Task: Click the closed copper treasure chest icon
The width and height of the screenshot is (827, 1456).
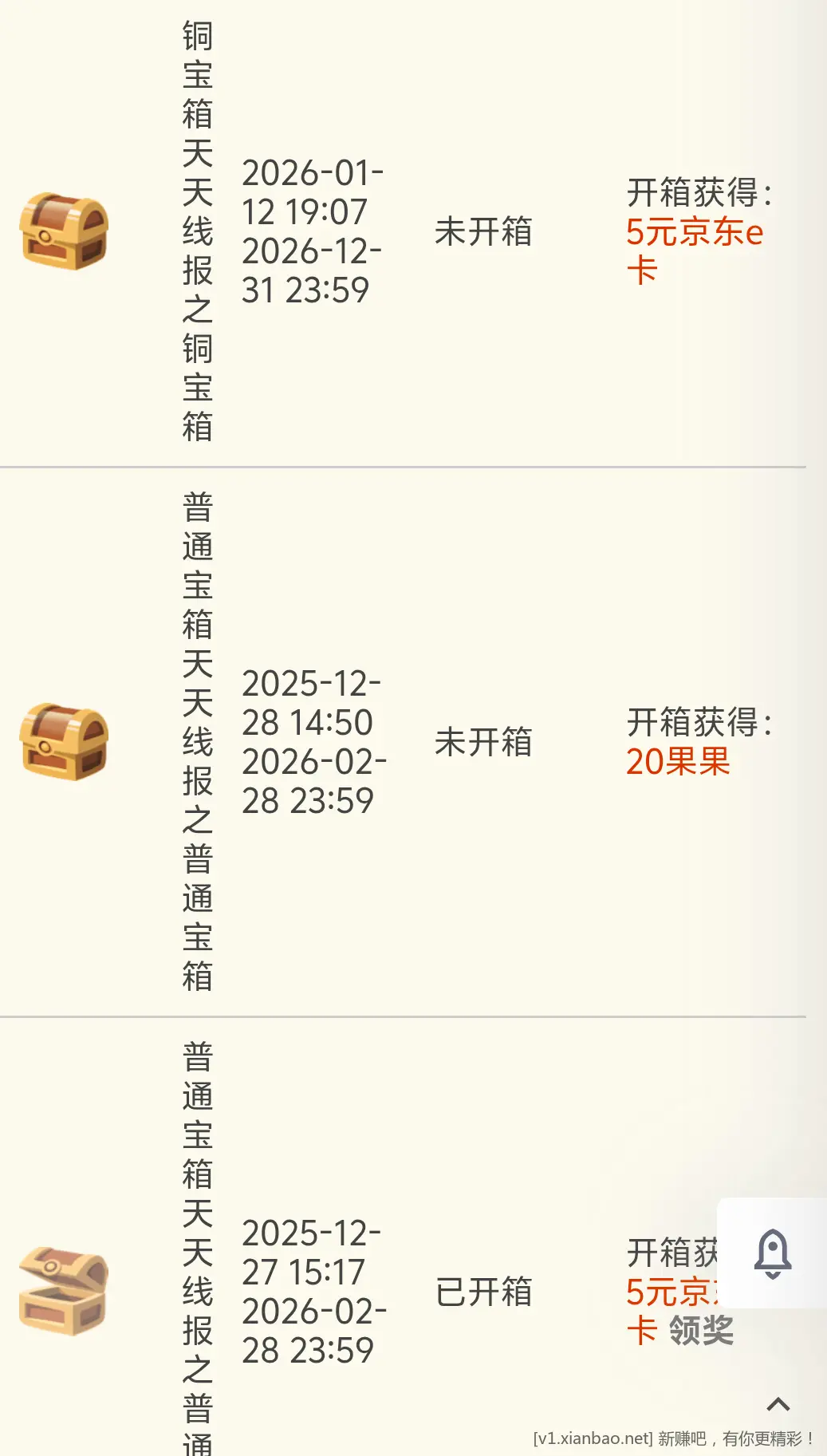Action: click(64, 233)
